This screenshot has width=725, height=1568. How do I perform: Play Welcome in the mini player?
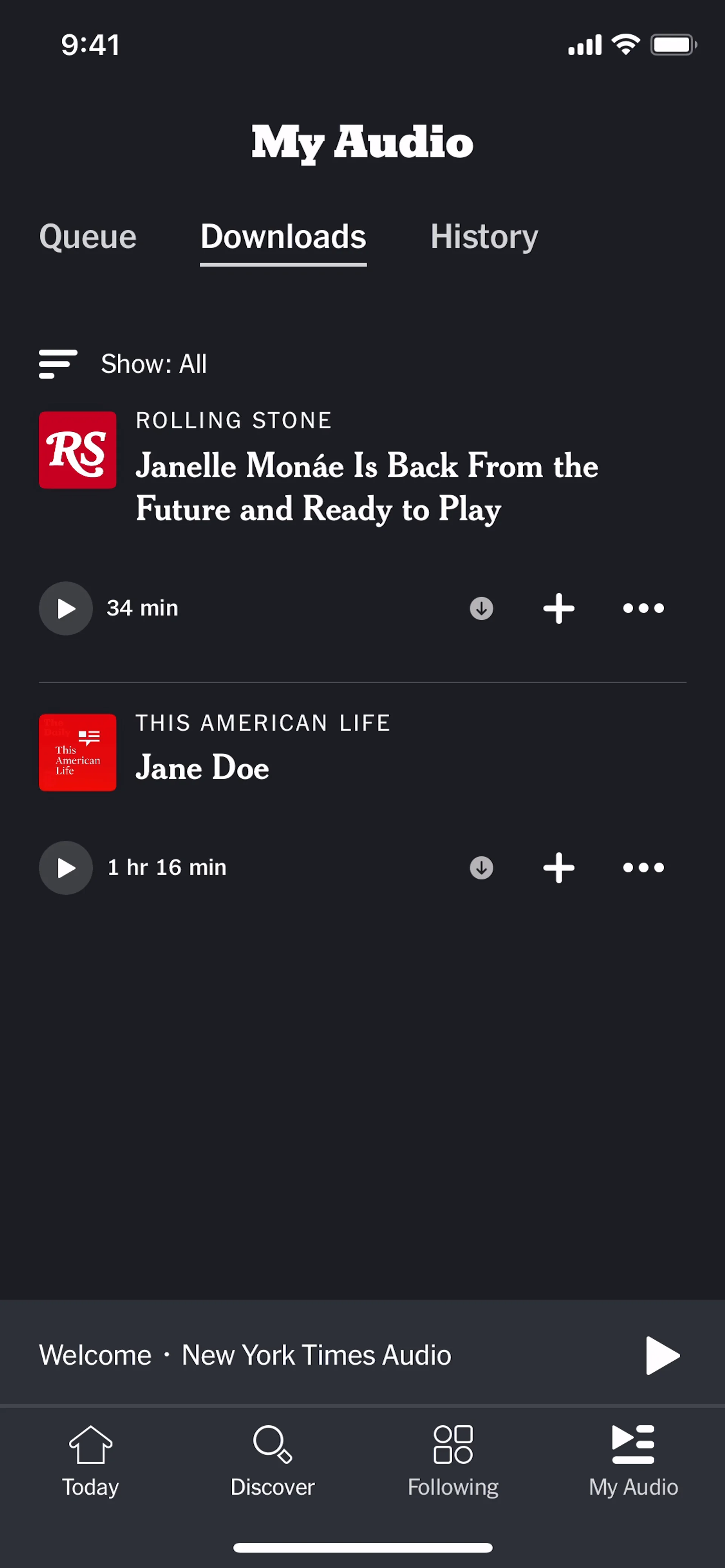(x=662, y=1355)
